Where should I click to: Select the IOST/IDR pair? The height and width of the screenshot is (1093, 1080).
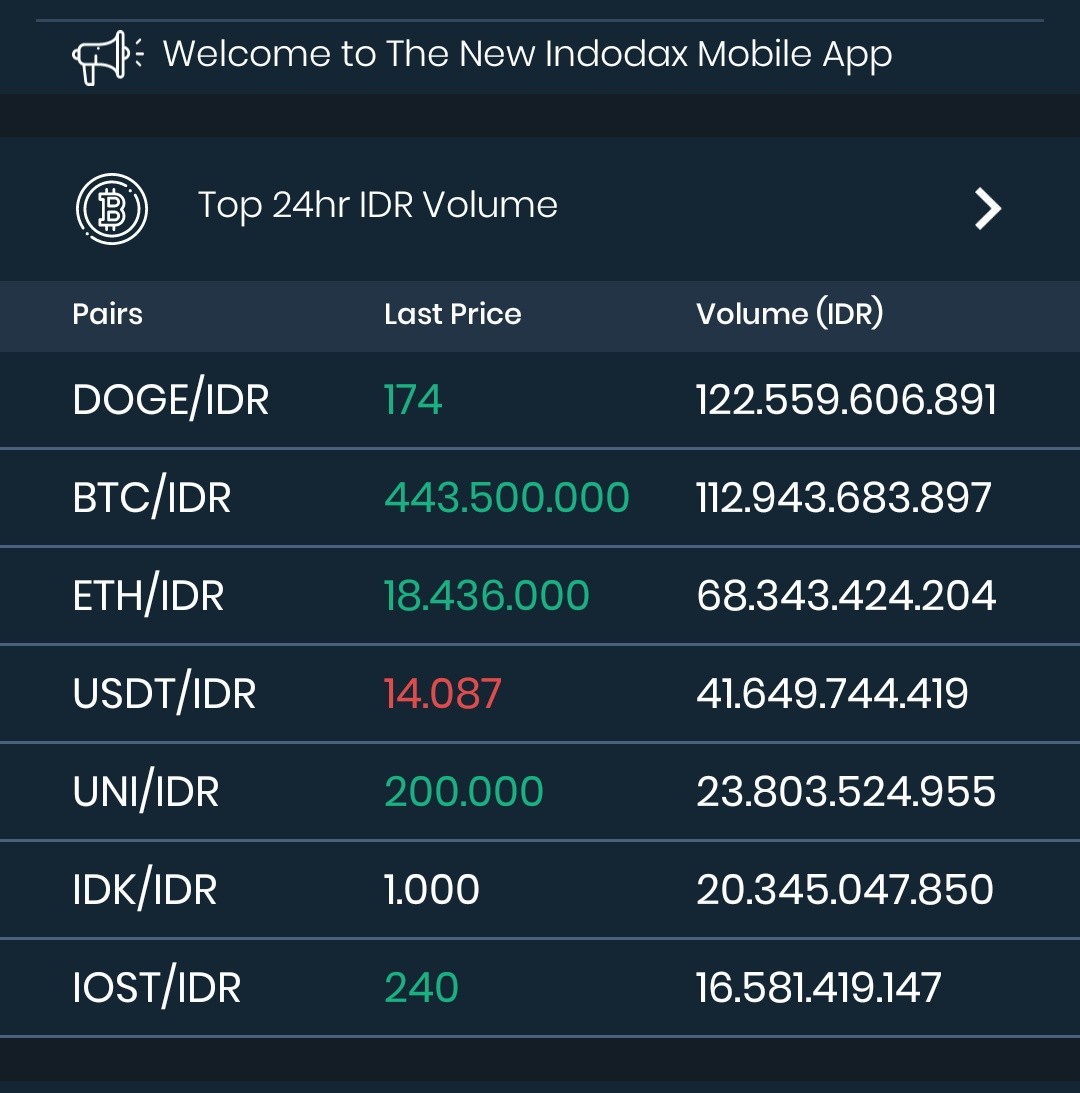click(x=540, y=988)
